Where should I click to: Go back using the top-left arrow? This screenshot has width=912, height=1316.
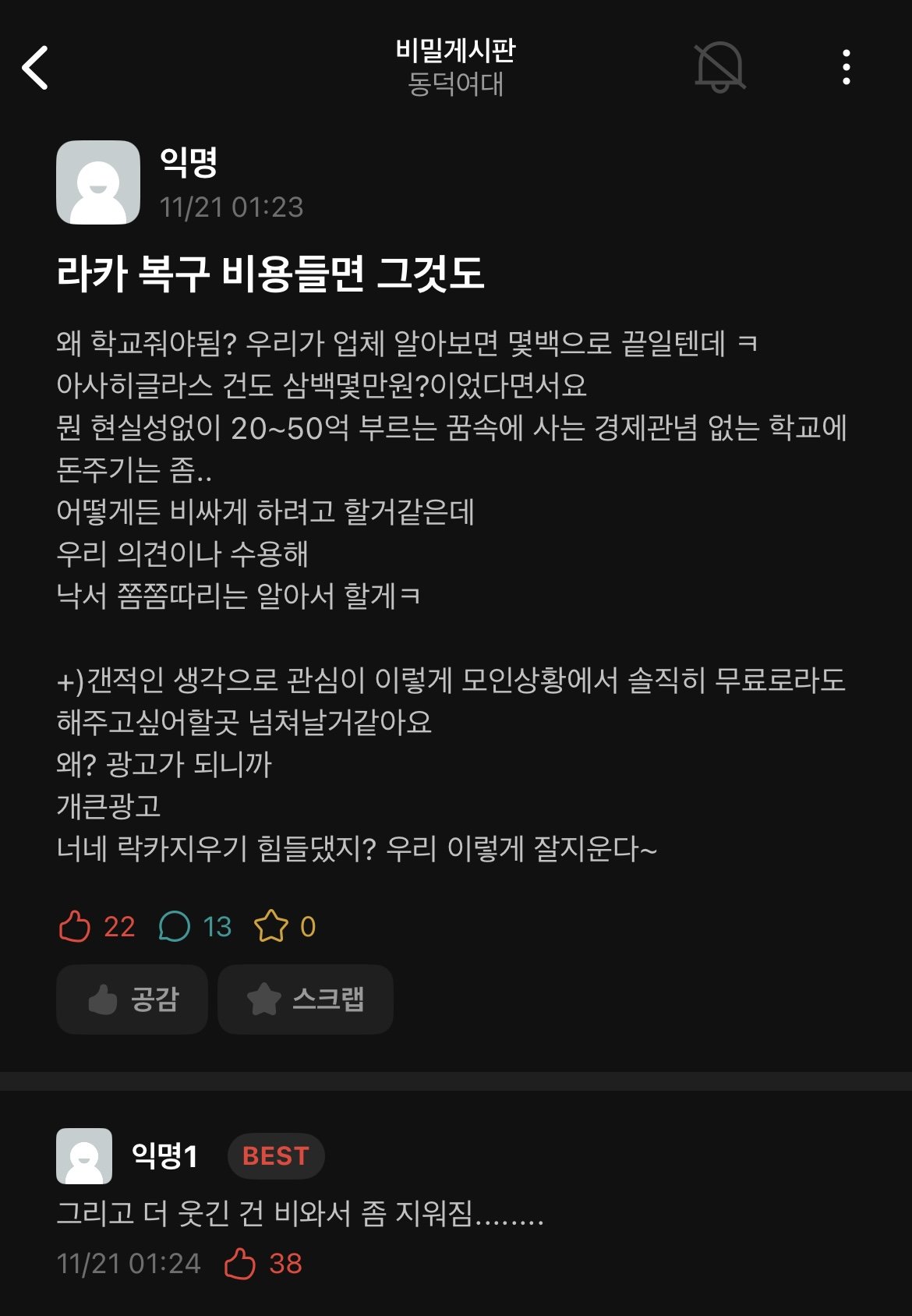click(x=36, y=68)
